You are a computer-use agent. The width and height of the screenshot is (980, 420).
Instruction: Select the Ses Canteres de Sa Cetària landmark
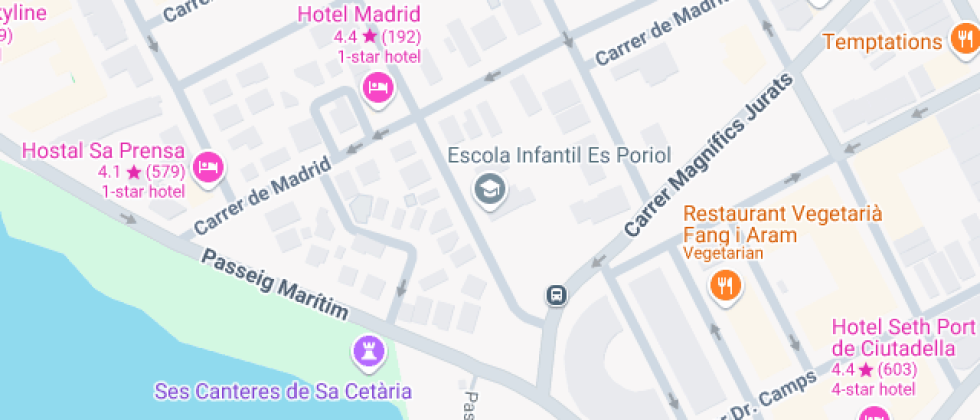pyautogui.click(x=367, y=351)
